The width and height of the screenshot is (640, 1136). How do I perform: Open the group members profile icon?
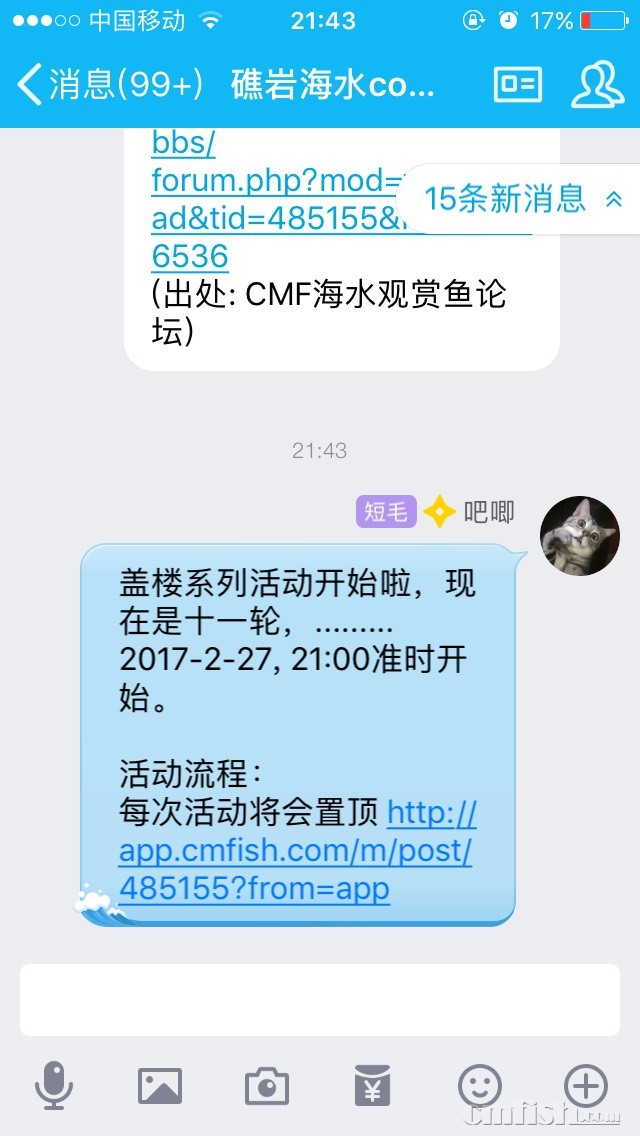coord(597,84)
